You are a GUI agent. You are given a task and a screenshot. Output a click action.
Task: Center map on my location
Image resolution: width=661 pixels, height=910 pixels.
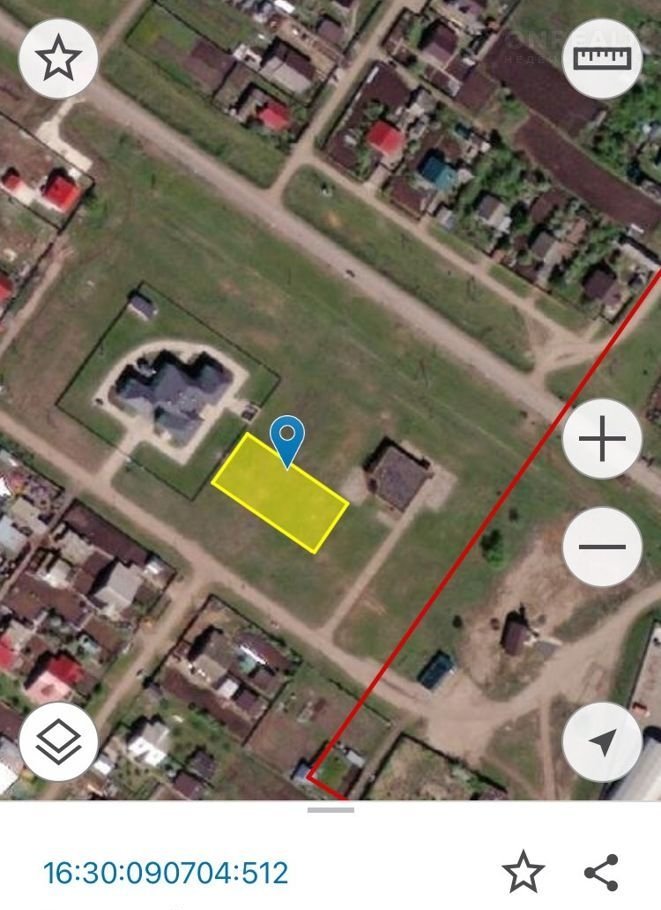602,741
